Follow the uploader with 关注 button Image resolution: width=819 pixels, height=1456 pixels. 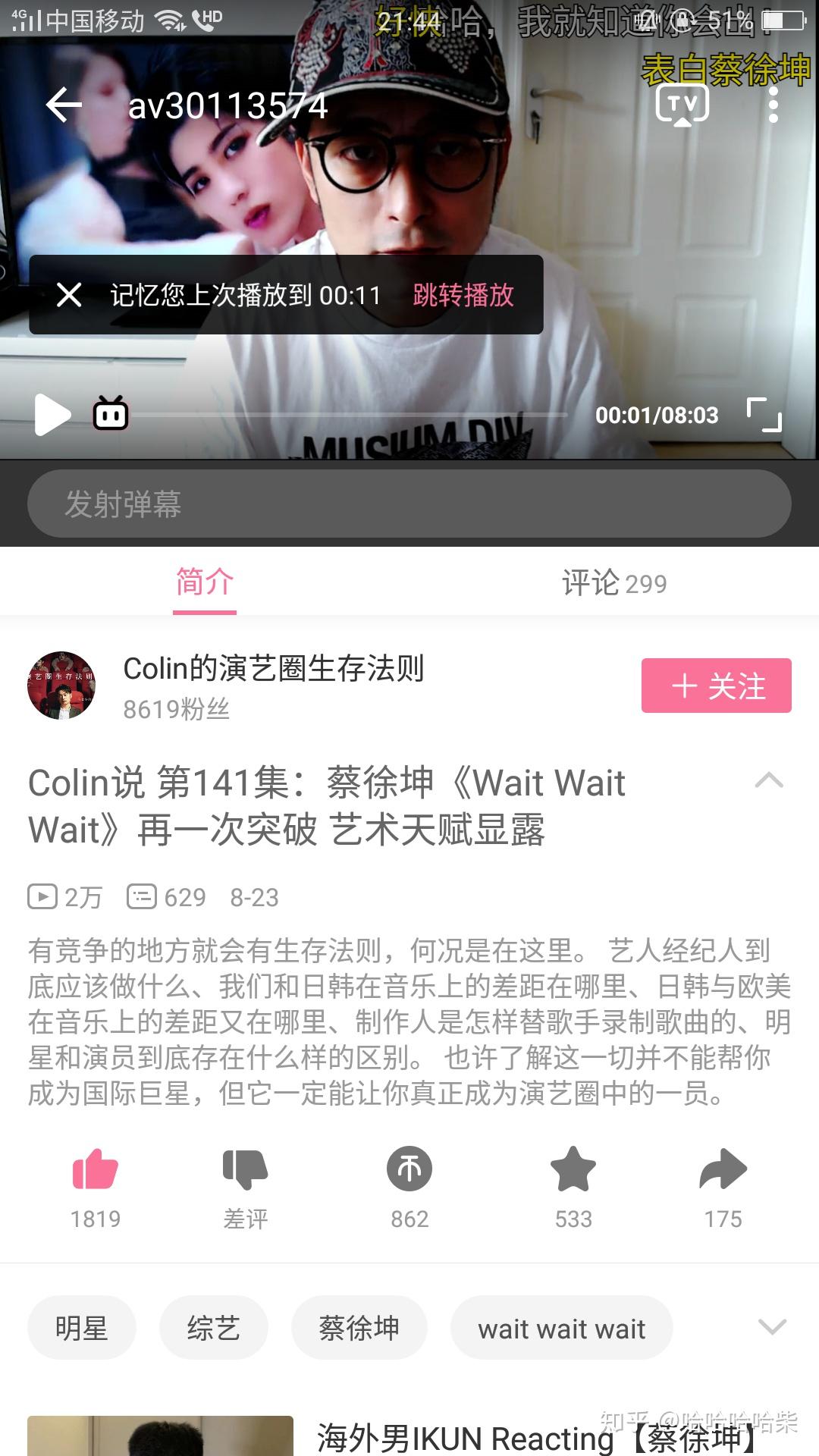point(716,685)
